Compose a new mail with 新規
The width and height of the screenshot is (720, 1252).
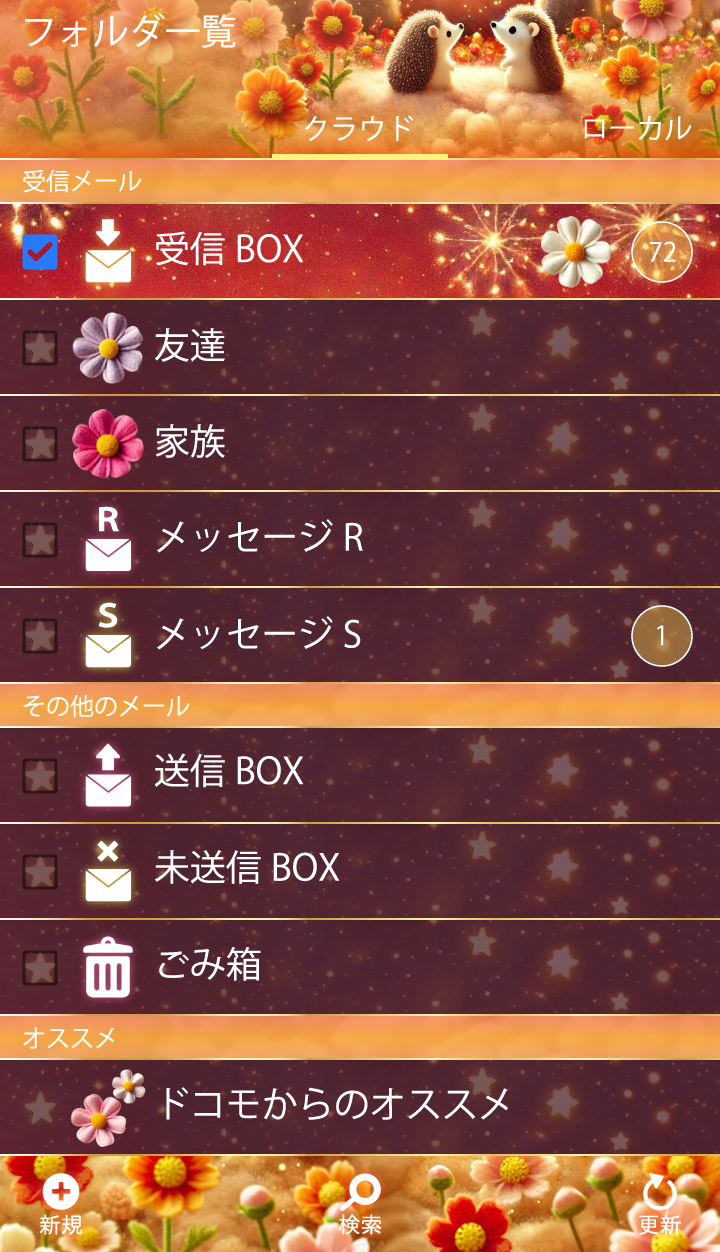[61, 1204]
